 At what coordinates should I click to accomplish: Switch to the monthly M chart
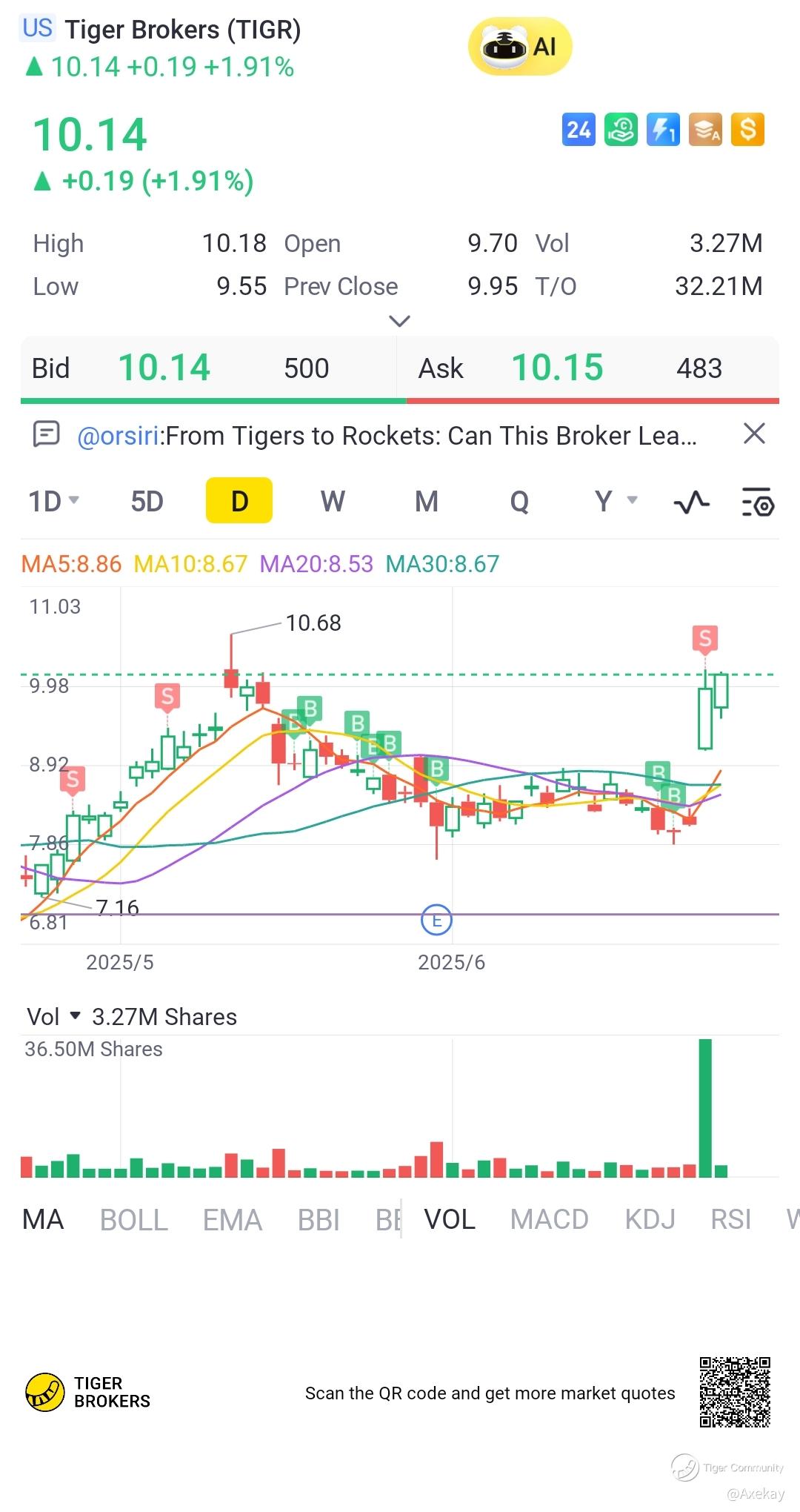(426, 502)
